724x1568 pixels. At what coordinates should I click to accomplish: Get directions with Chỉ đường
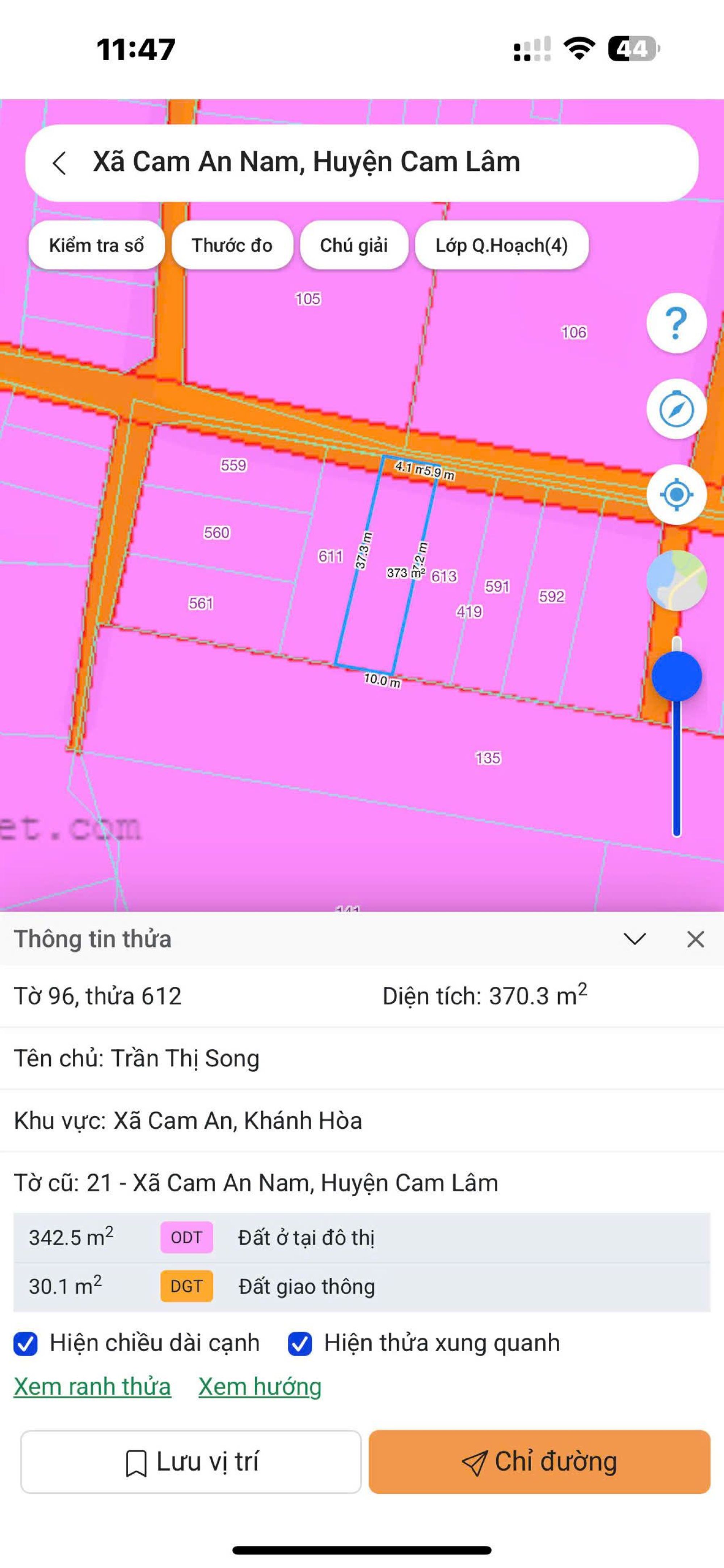(x=539, y=1462)
